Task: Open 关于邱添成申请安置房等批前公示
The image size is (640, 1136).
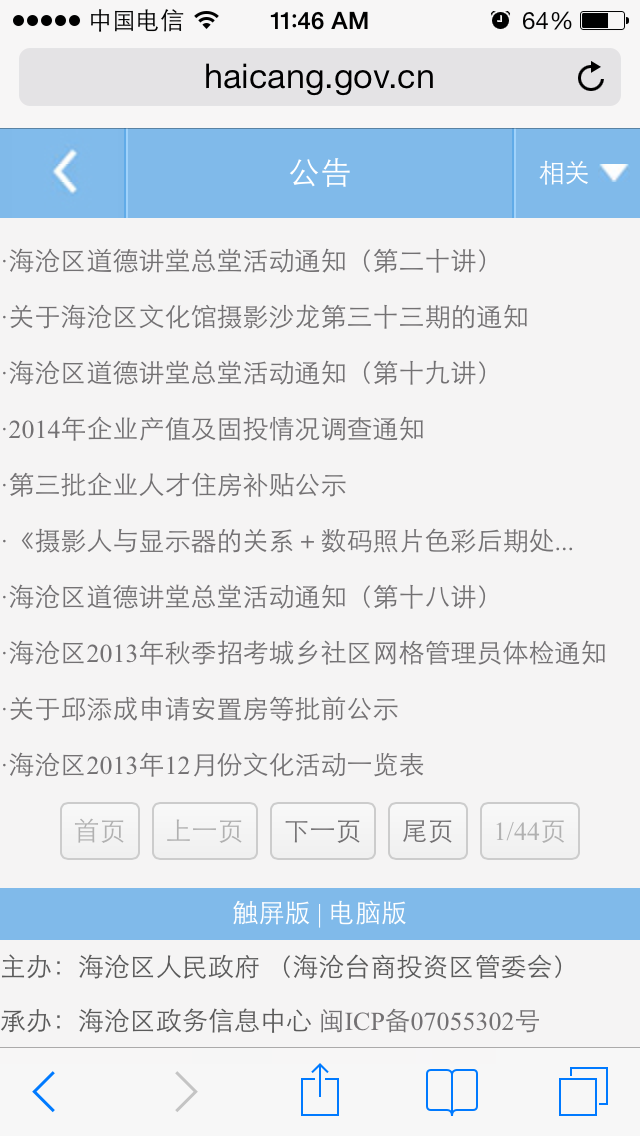Action: (x=203, y=710)
